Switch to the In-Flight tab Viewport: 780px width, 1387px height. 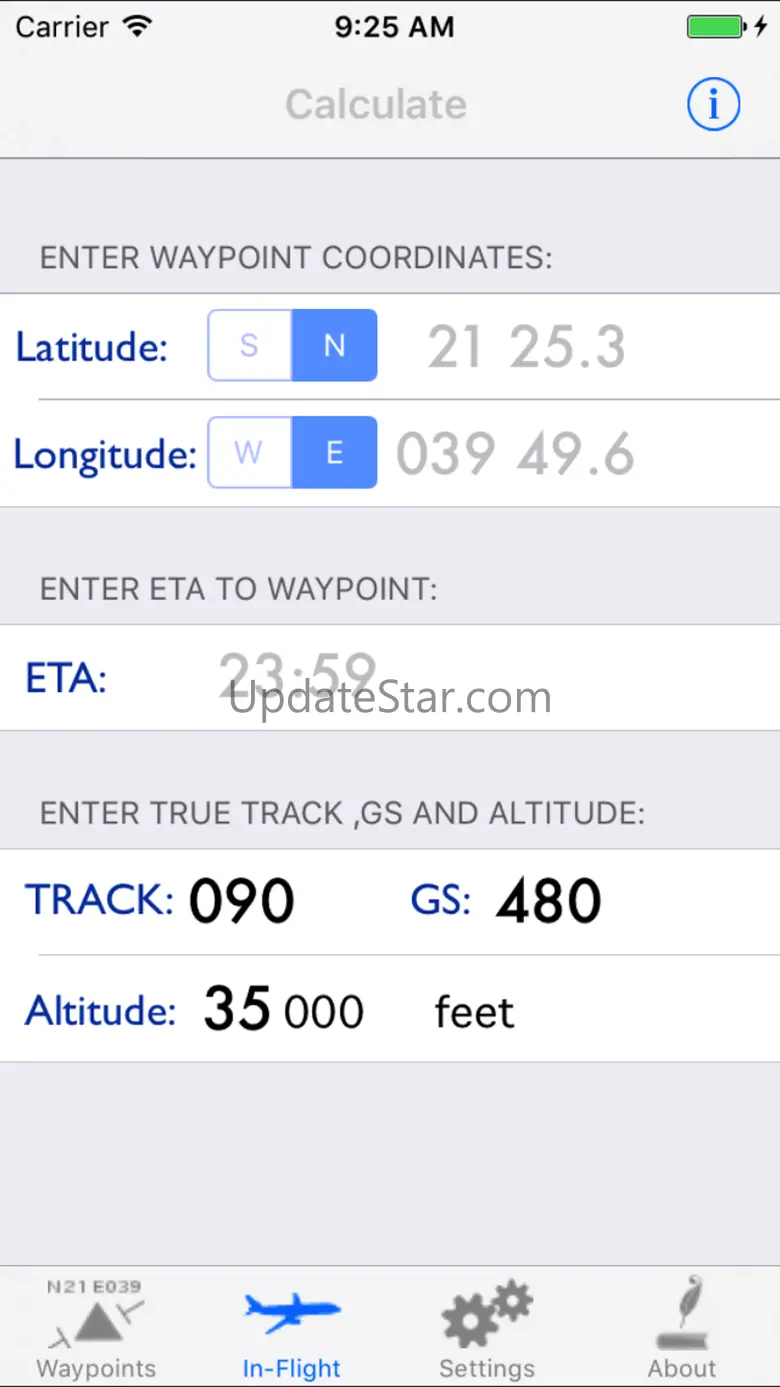291,1327
